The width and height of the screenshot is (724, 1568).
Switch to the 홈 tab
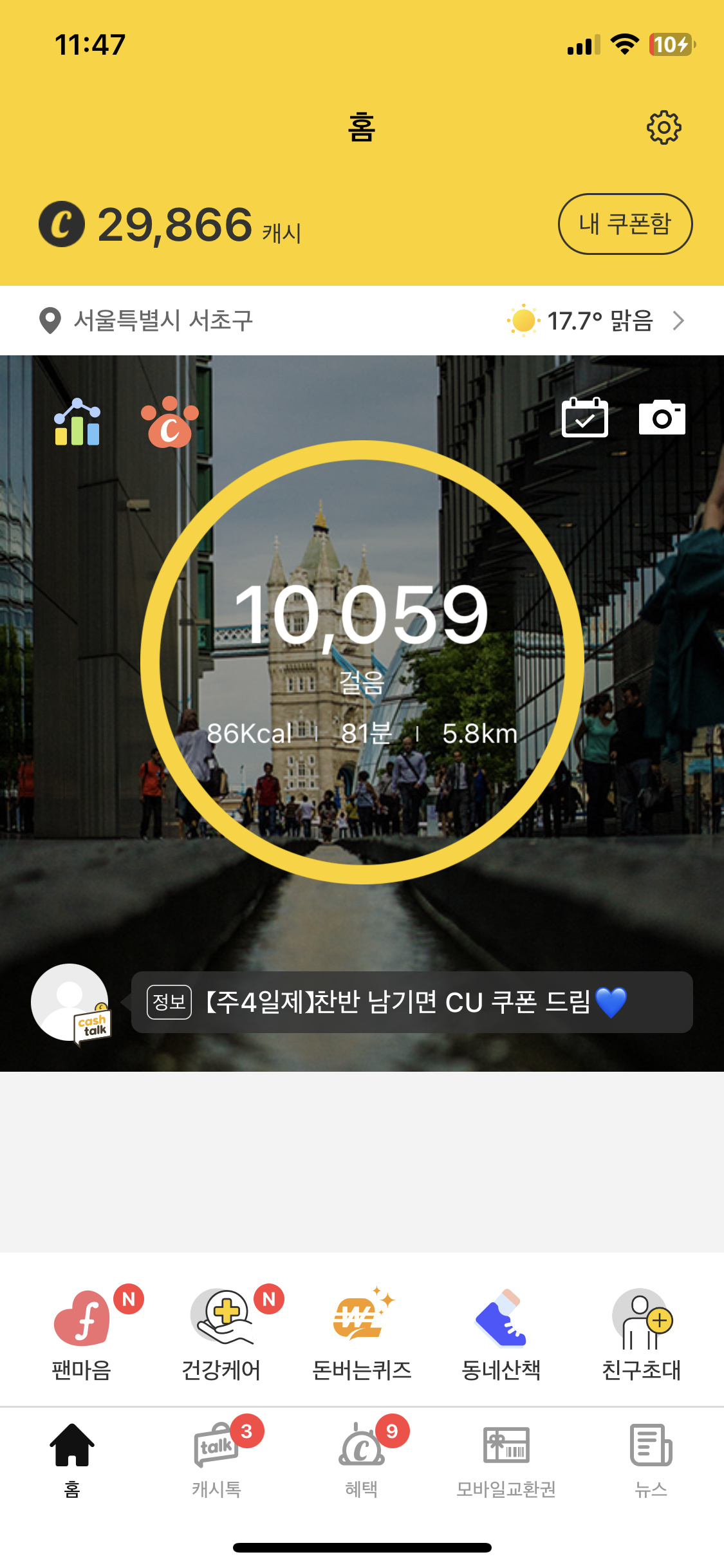click(x=72, y=1458)
